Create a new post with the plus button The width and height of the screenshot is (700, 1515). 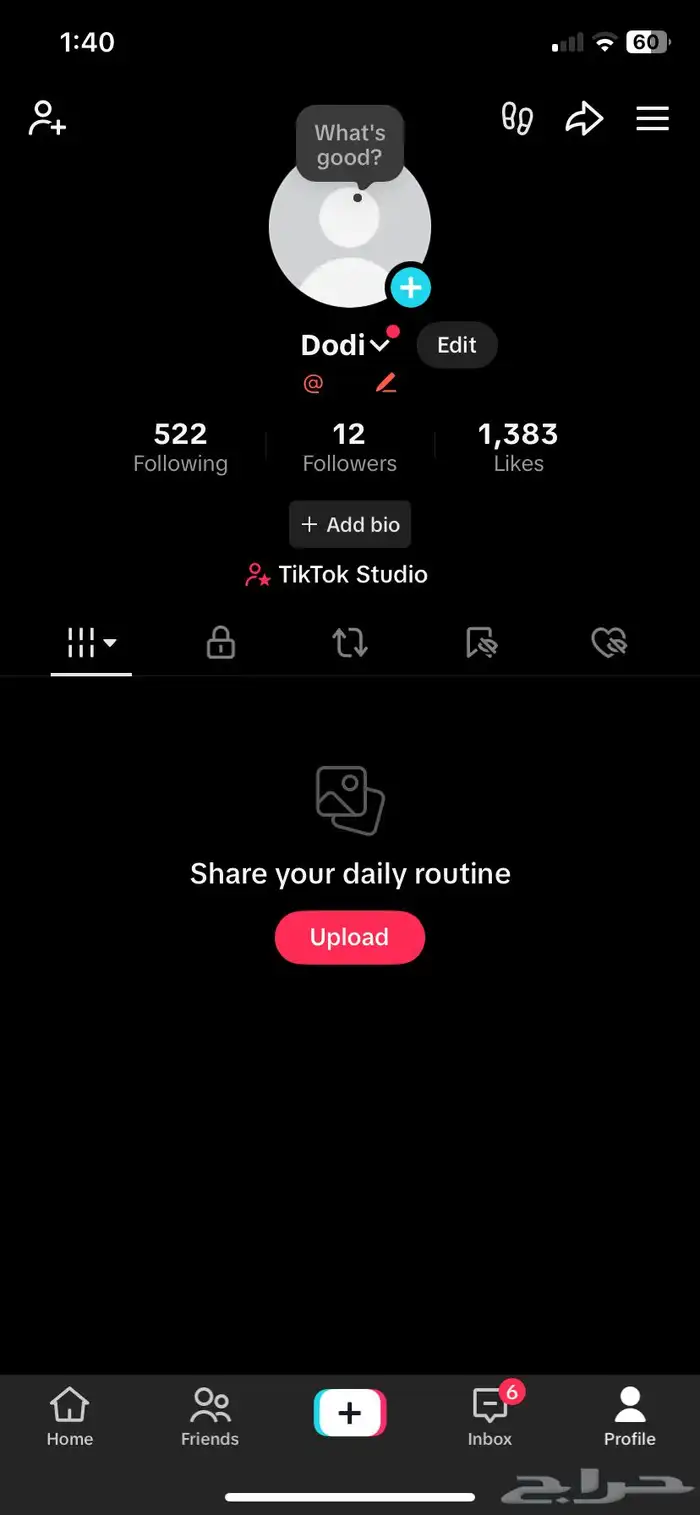point(350,1413)
